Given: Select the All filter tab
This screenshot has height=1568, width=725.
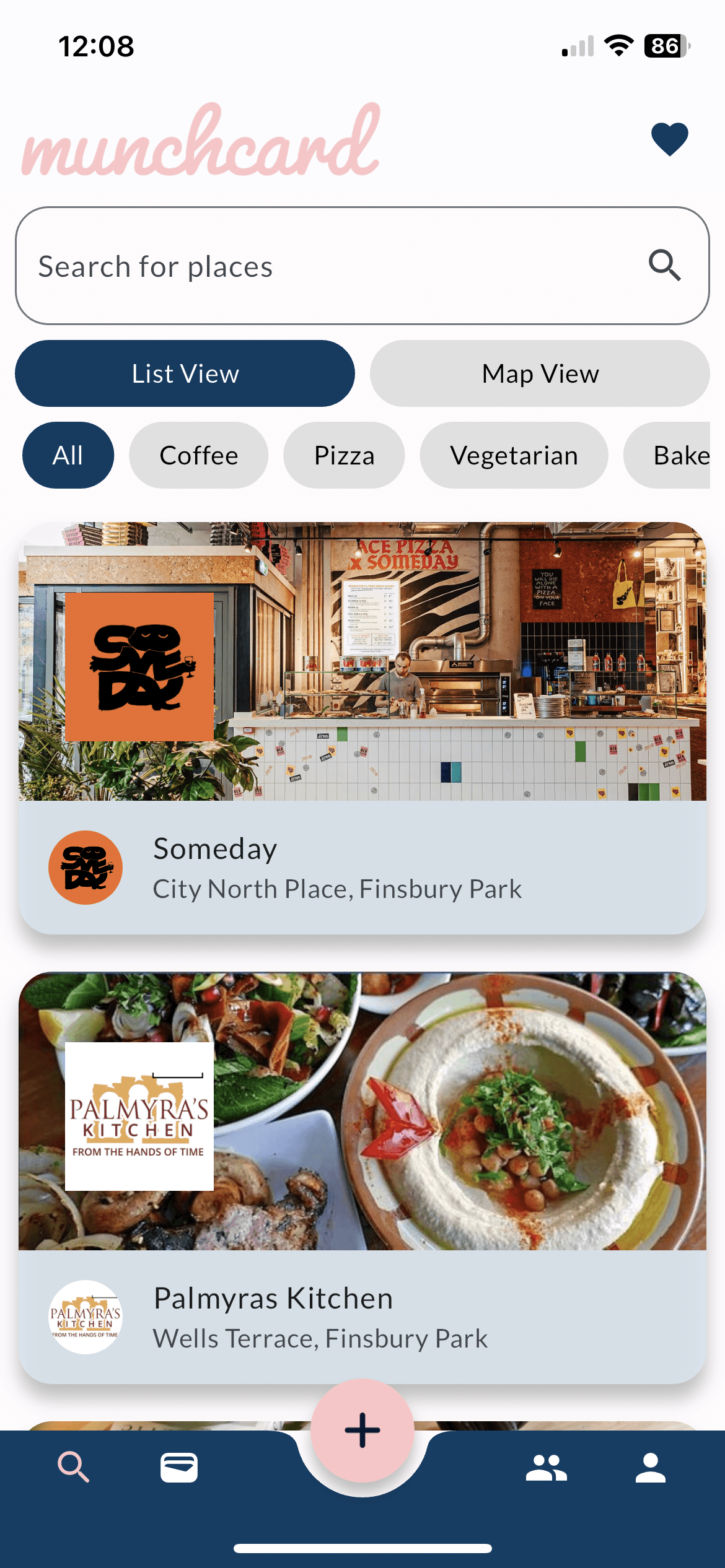Looking at the screenshot, I should click(x=68, y=455).
